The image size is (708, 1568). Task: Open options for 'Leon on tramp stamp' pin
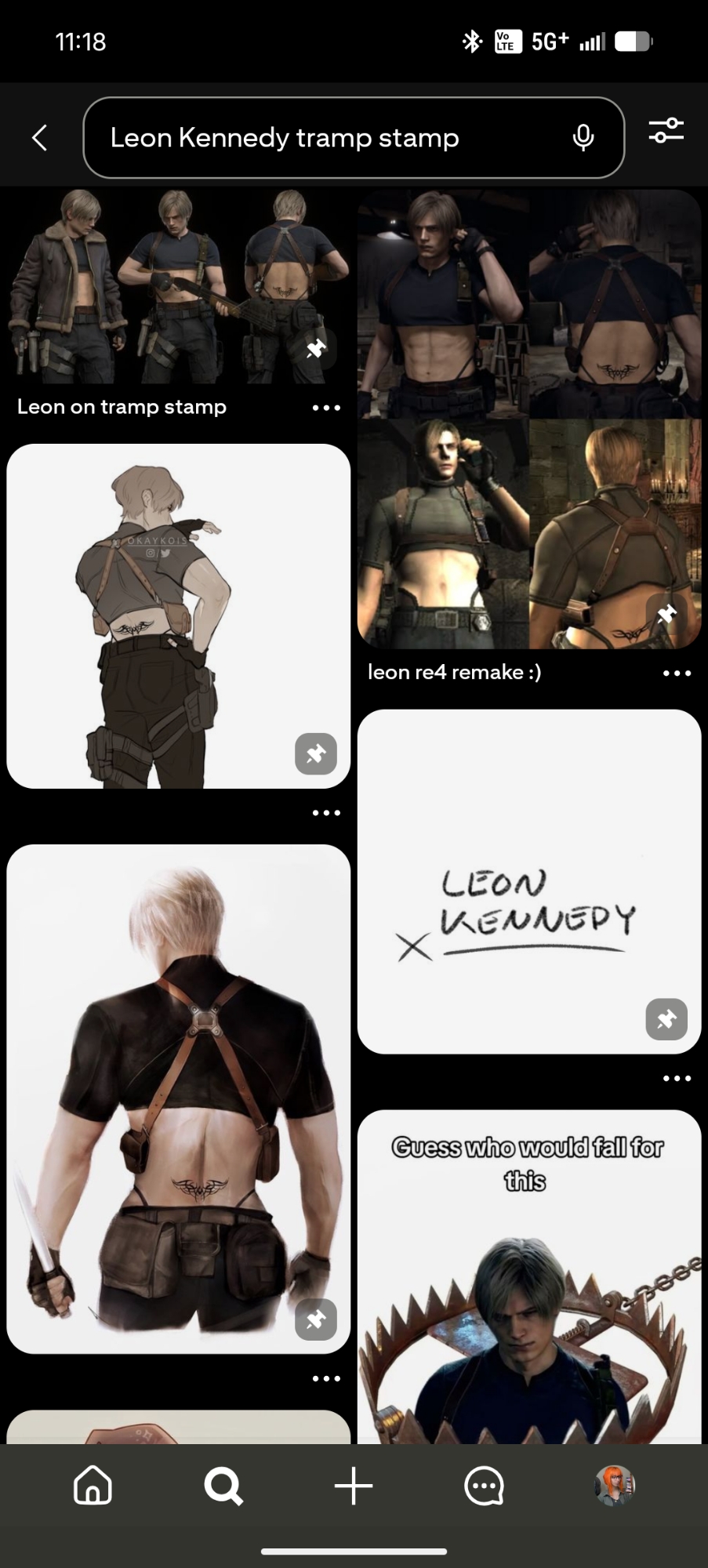point(326,408)
